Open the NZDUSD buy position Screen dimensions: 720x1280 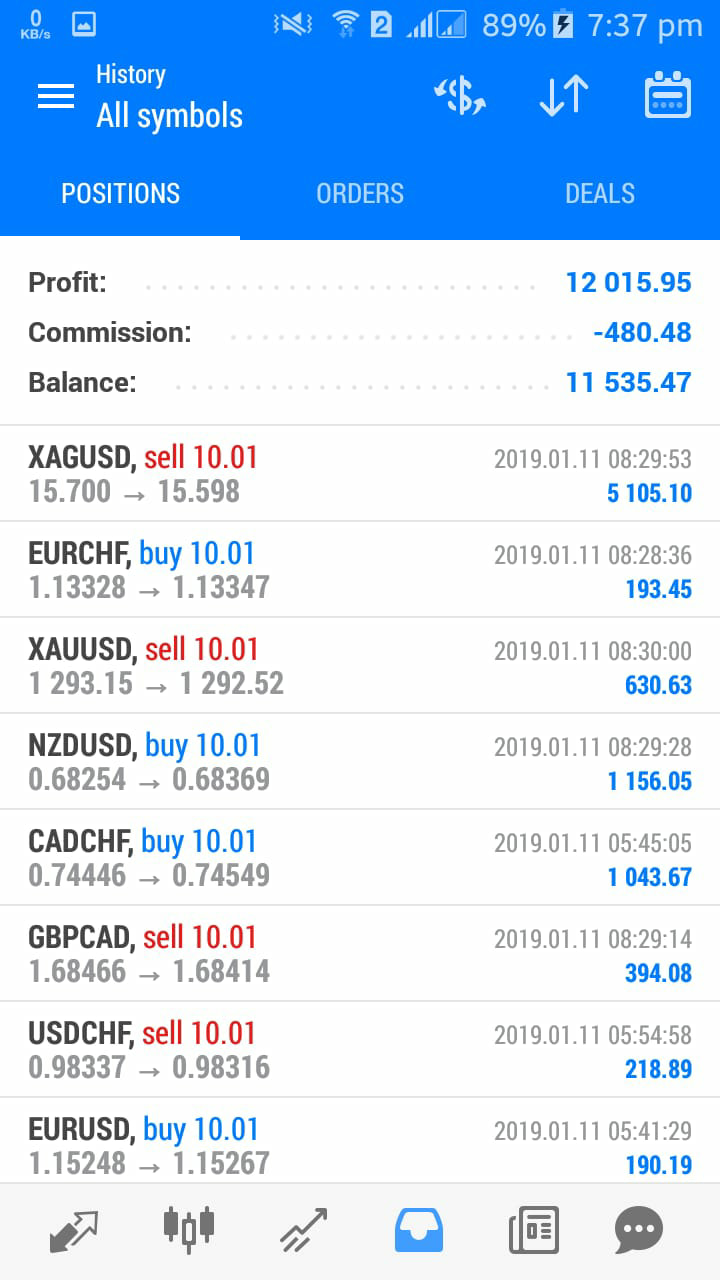coord(360,762)
